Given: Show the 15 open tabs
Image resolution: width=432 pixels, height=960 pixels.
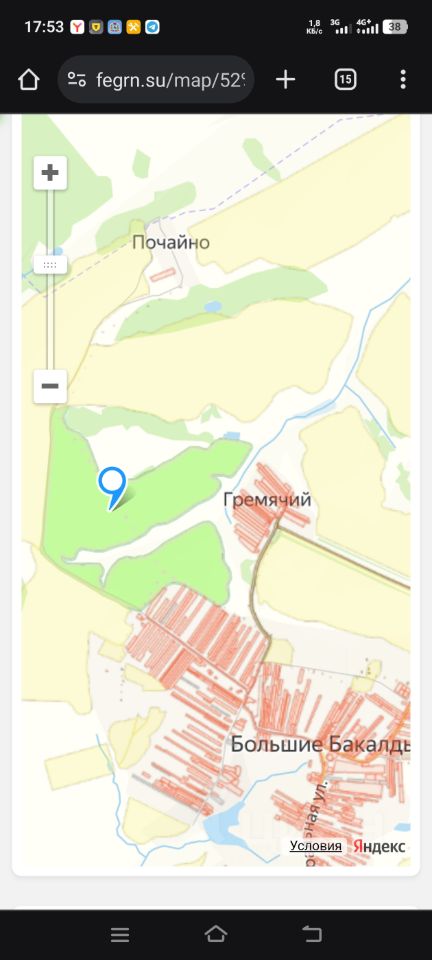Looking at the screenshot, I should 345,80.
